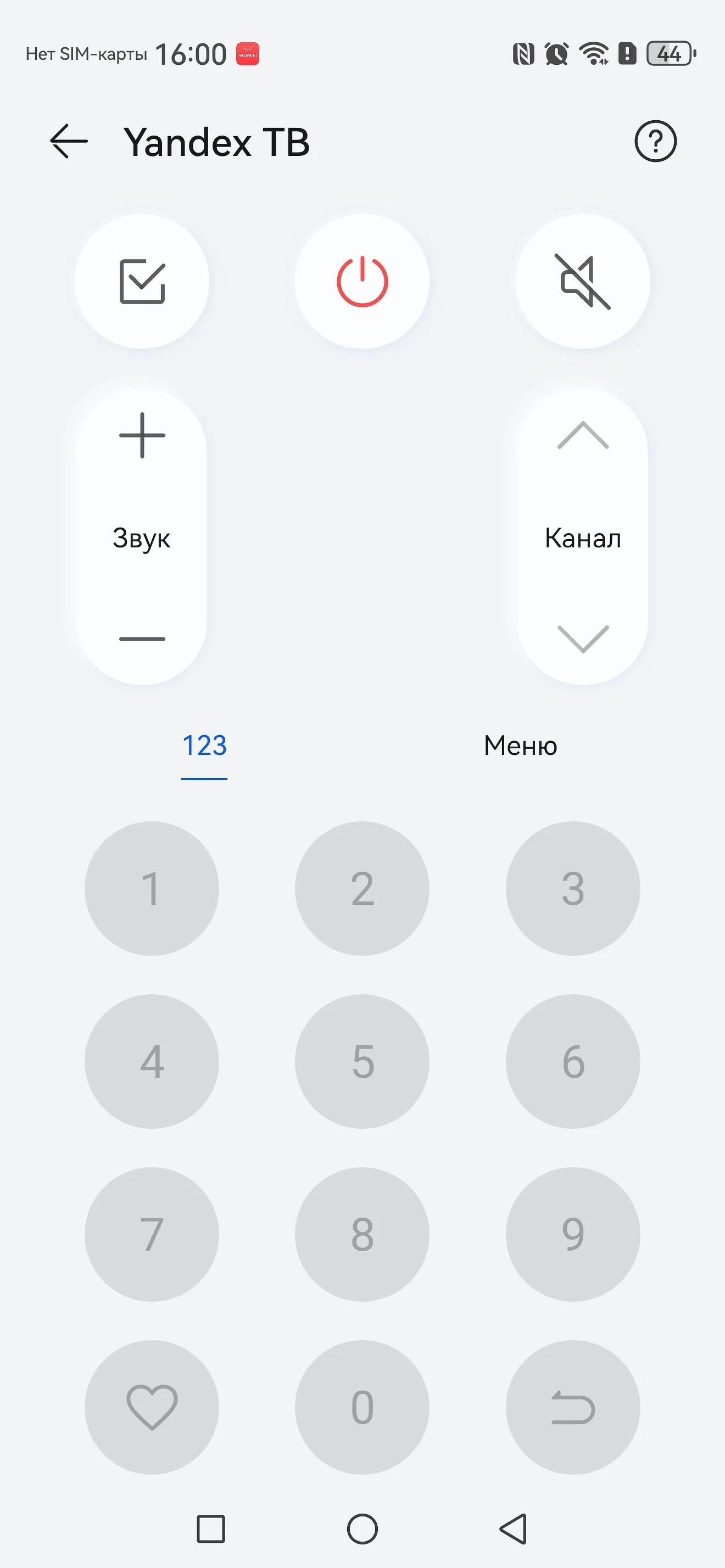Mute the TV sound
The width and height of the screenshot is (725, 1568).
(583, 282)
